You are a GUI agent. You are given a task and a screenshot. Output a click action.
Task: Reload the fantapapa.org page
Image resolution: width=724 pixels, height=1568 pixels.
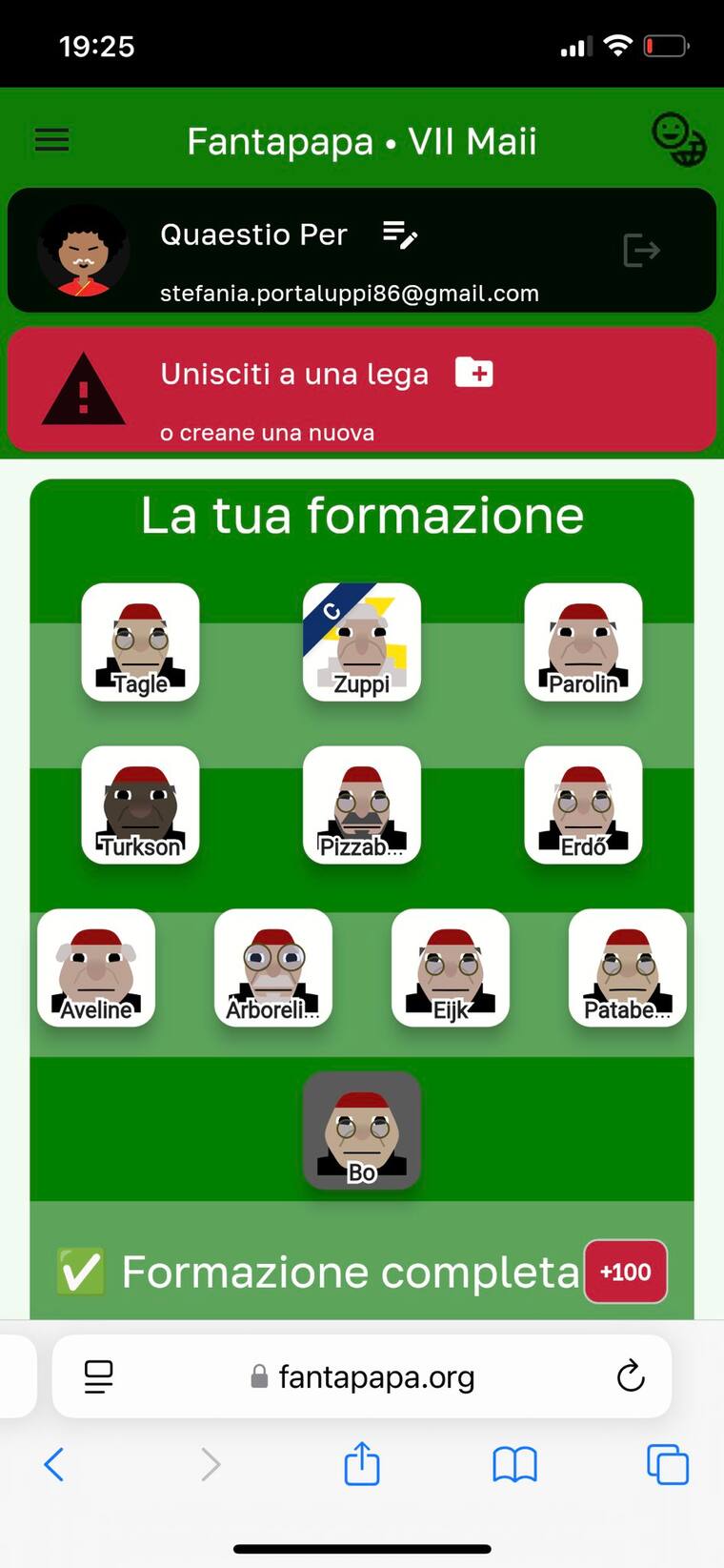(631, 1376)
